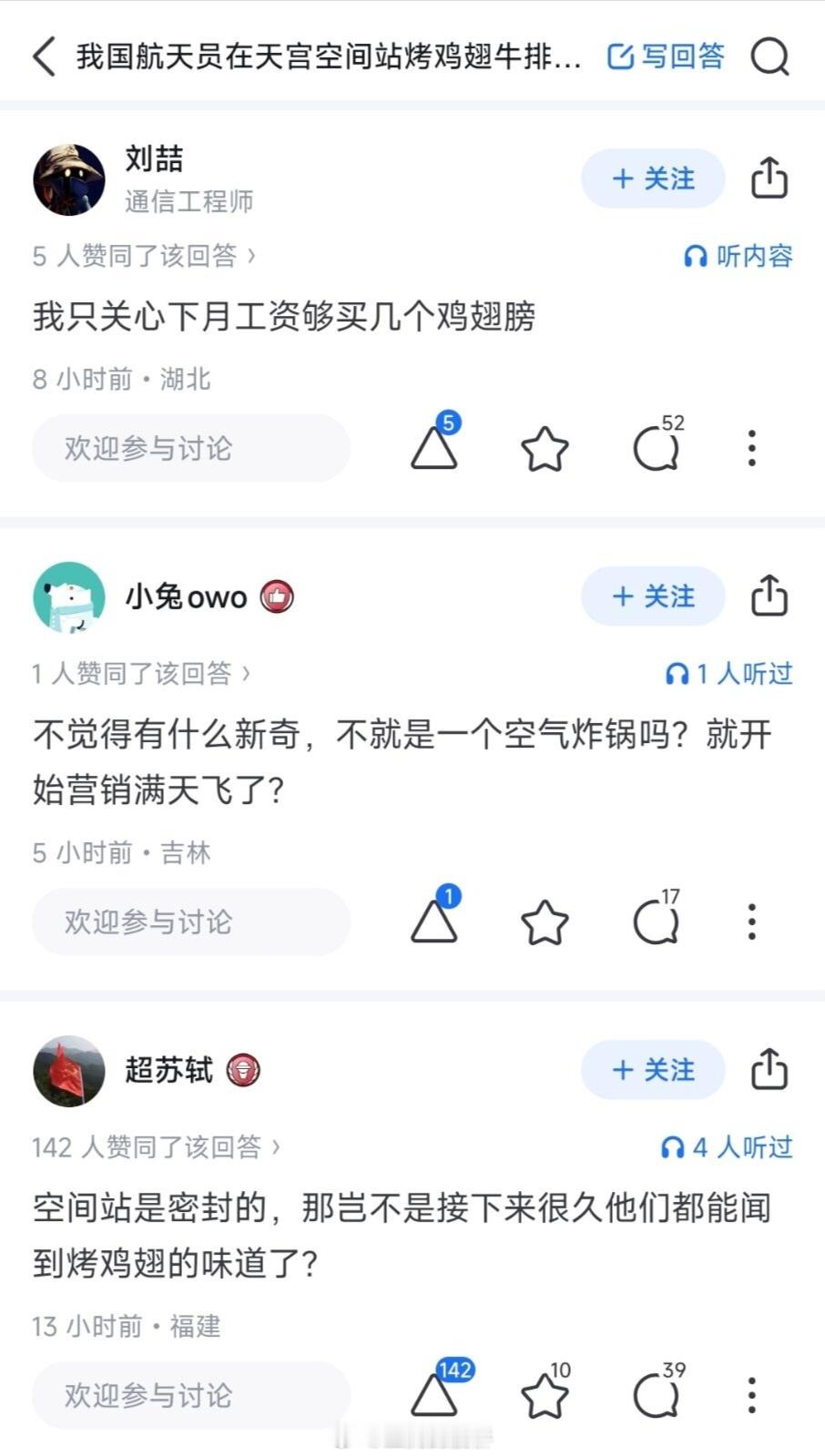Go back using the back arrow
825x1456 pixels.
(x=42, y=56)
